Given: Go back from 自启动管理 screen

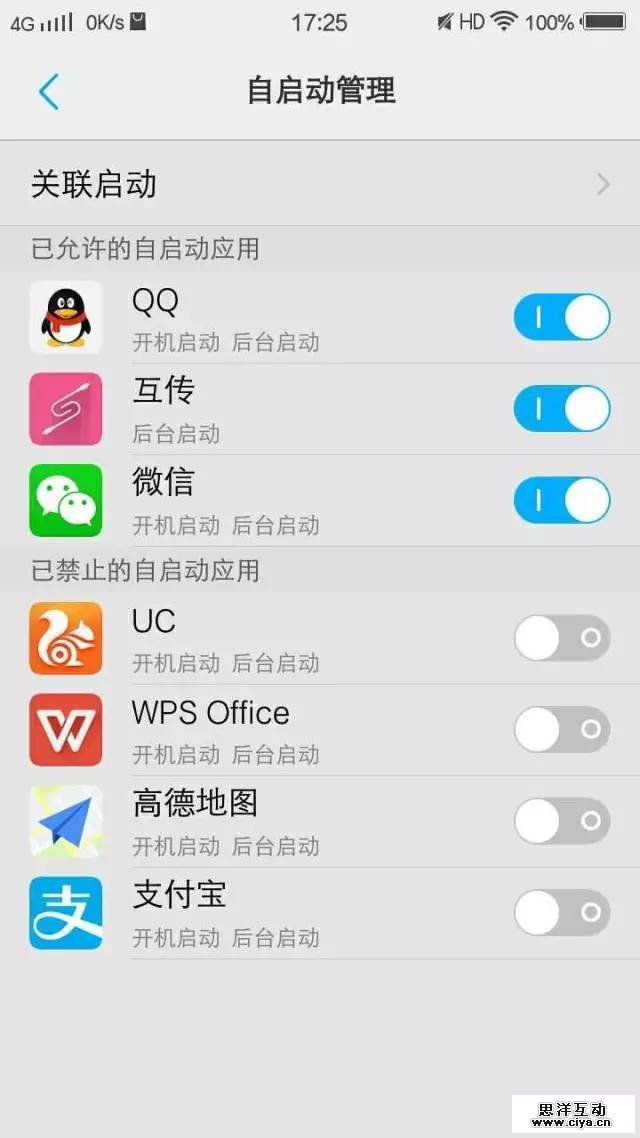Looking at the screenshot, I should (49, 91).
